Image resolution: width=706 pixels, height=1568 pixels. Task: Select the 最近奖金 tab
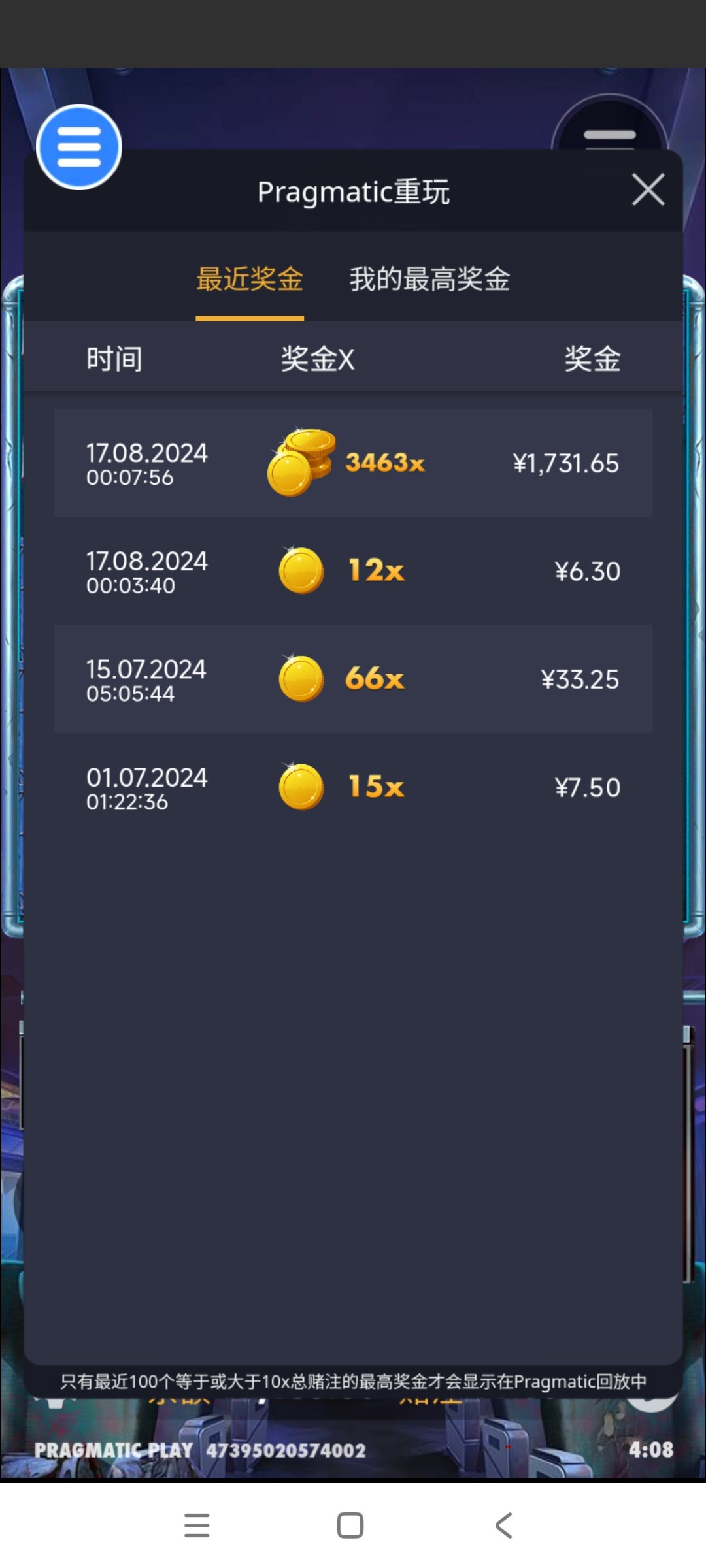coord(250,279)
